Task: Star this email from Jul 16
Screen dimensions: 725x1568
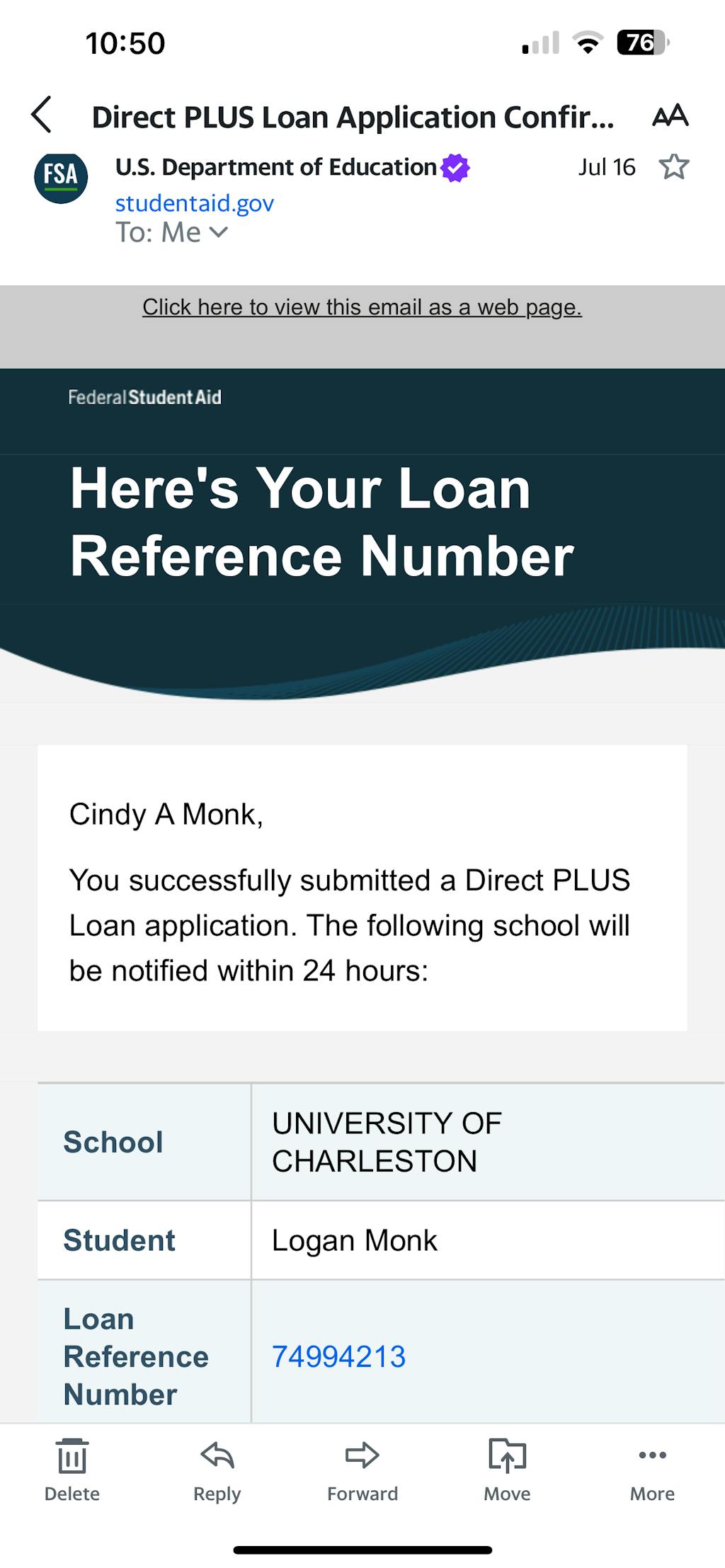Action: (673, 167)
